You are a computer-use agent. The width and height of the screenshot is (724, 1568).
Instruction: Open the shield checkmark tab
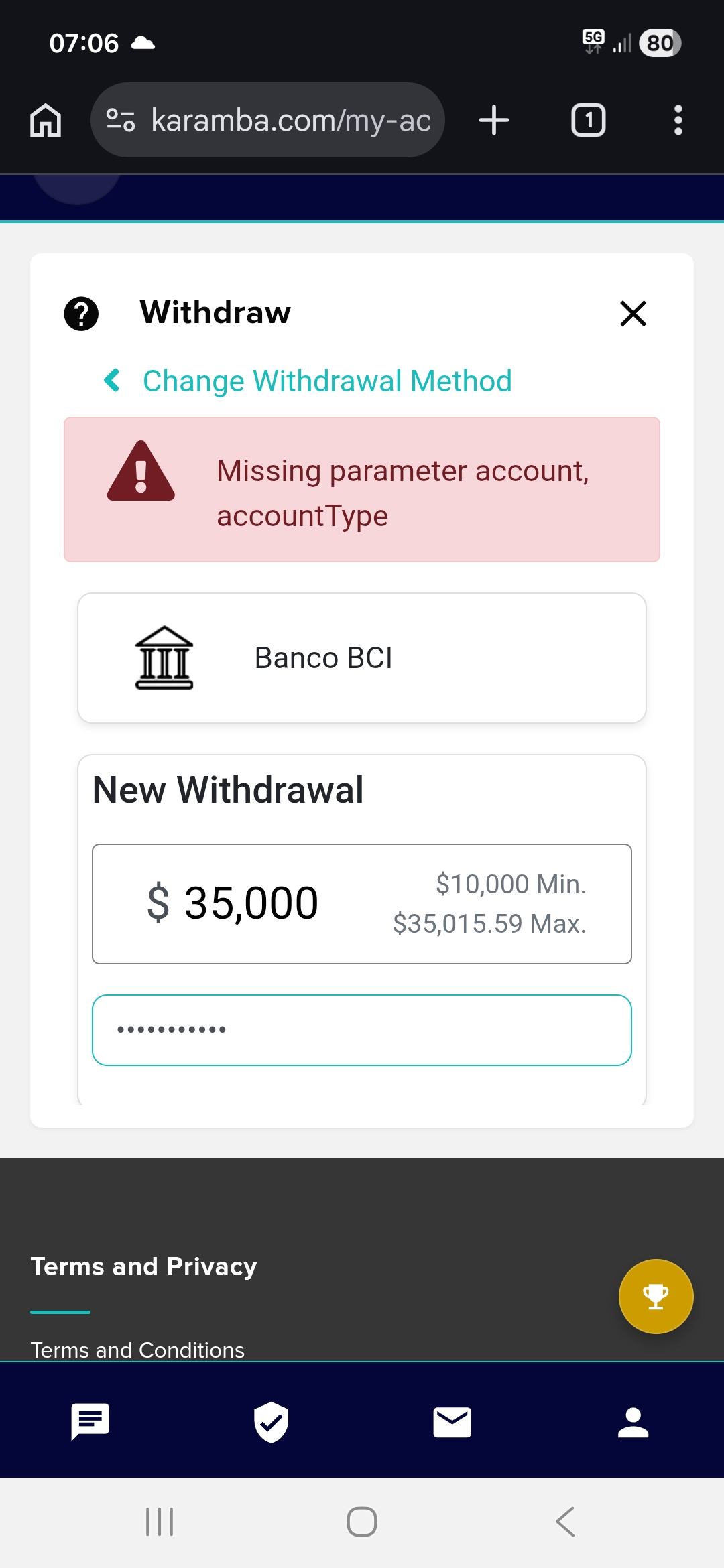coord(271,1421)
